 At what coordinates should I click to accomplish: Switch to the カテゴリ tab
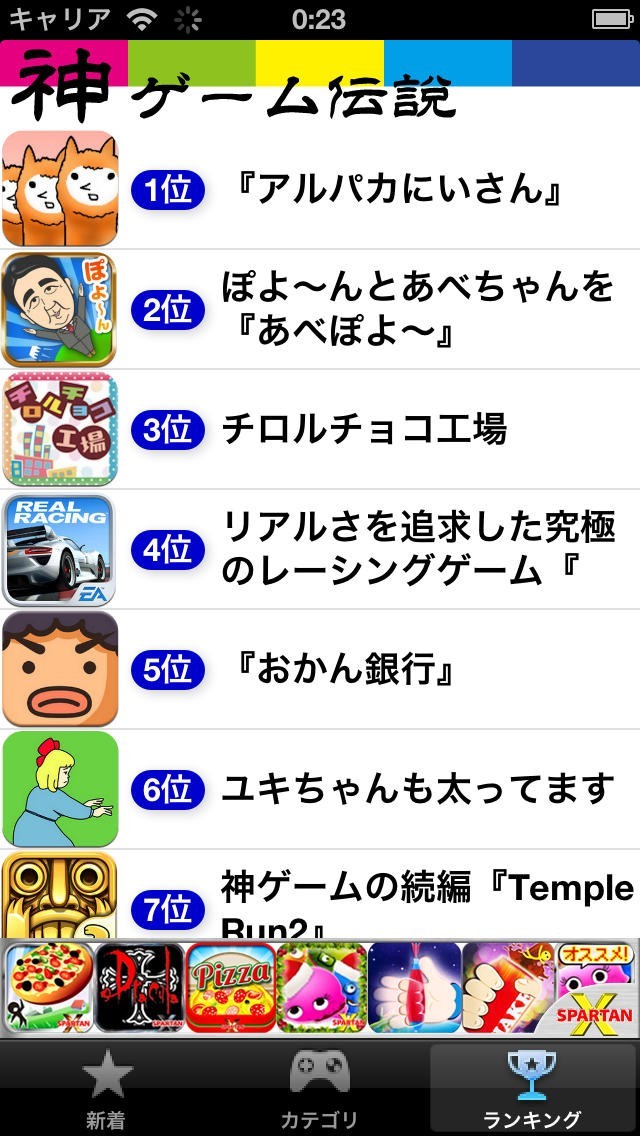coord(319,1088)
